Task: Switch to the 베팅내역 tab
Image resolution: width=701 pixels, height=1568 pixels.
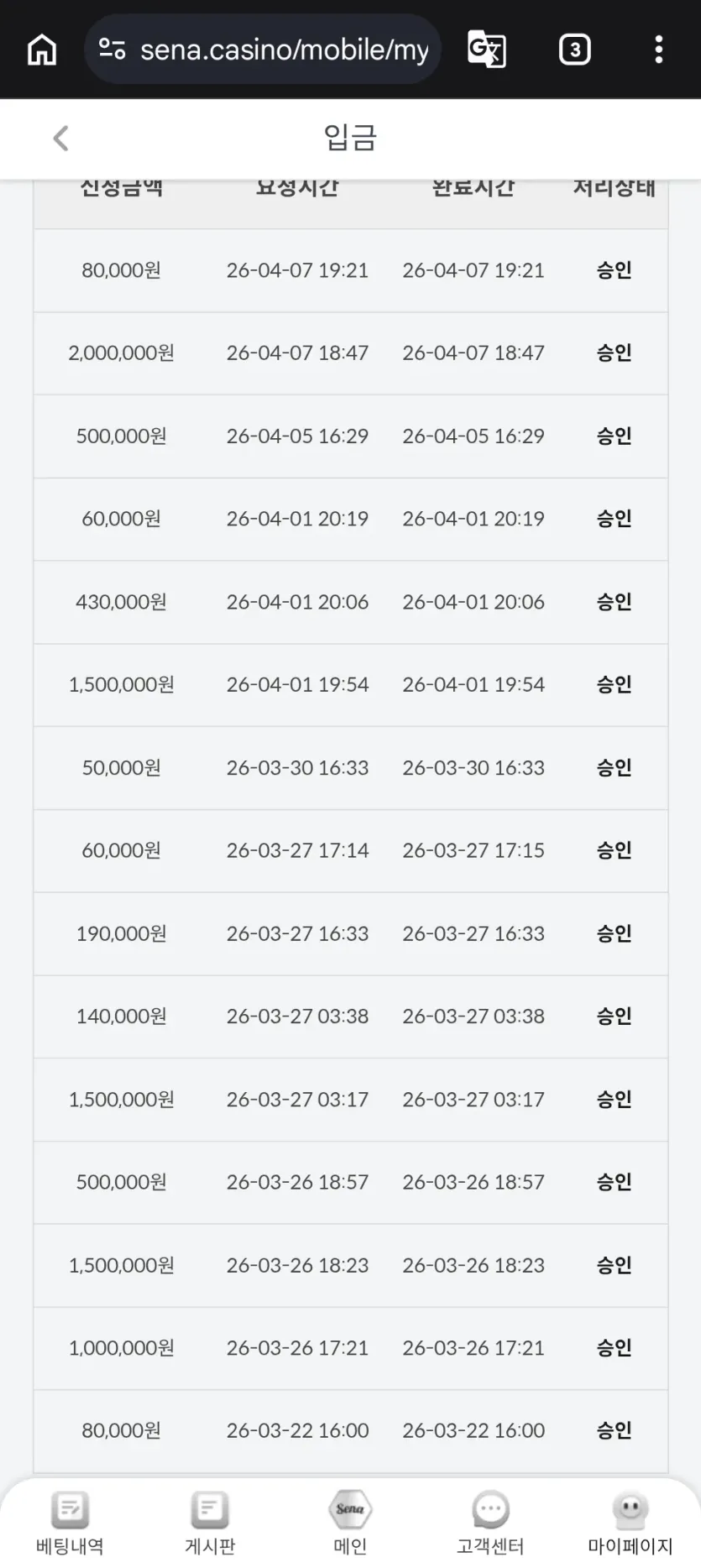Action: pyautogui.click(x=70, y=1523)
